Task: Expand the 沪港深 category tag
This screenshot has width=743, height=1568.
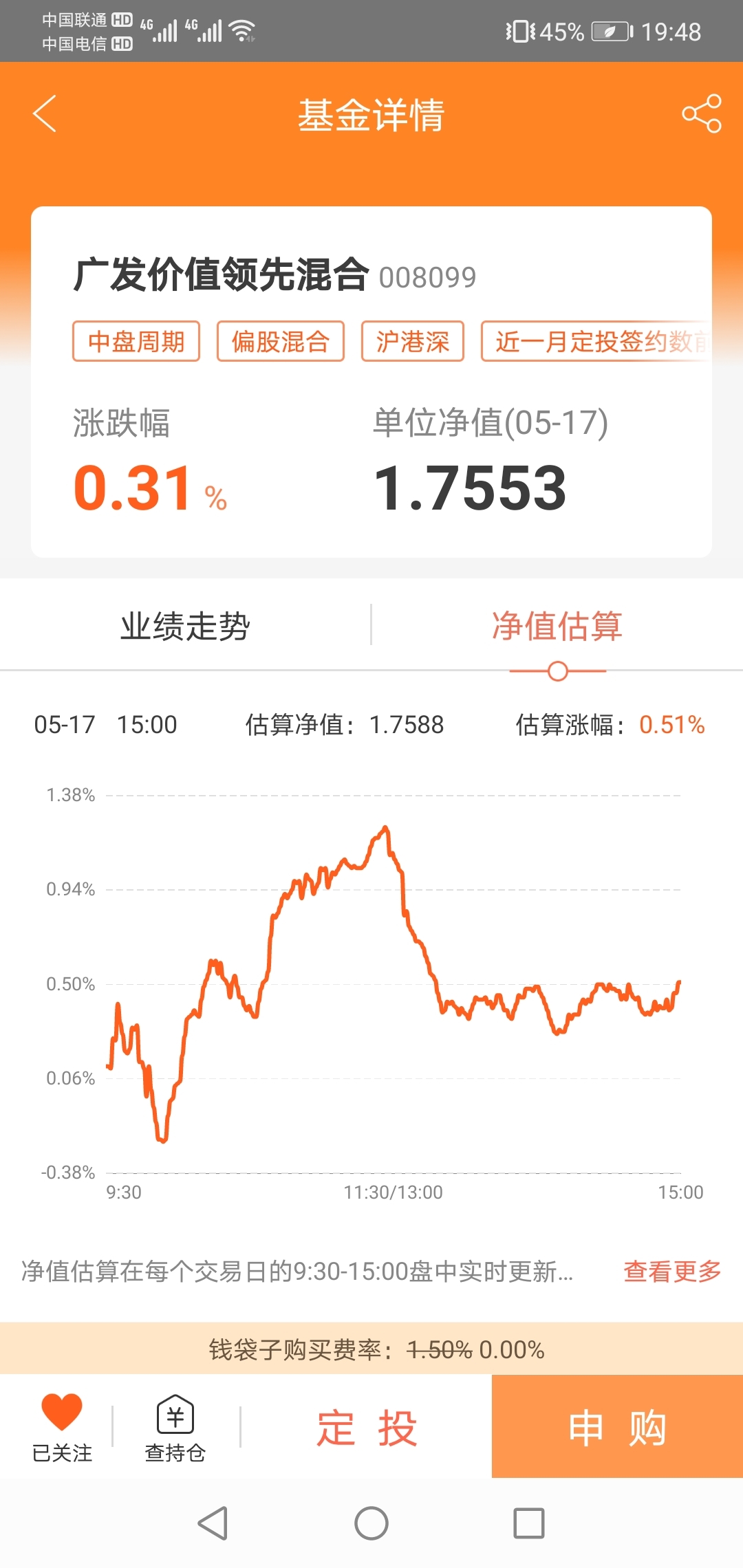Action: coord(411,341)
